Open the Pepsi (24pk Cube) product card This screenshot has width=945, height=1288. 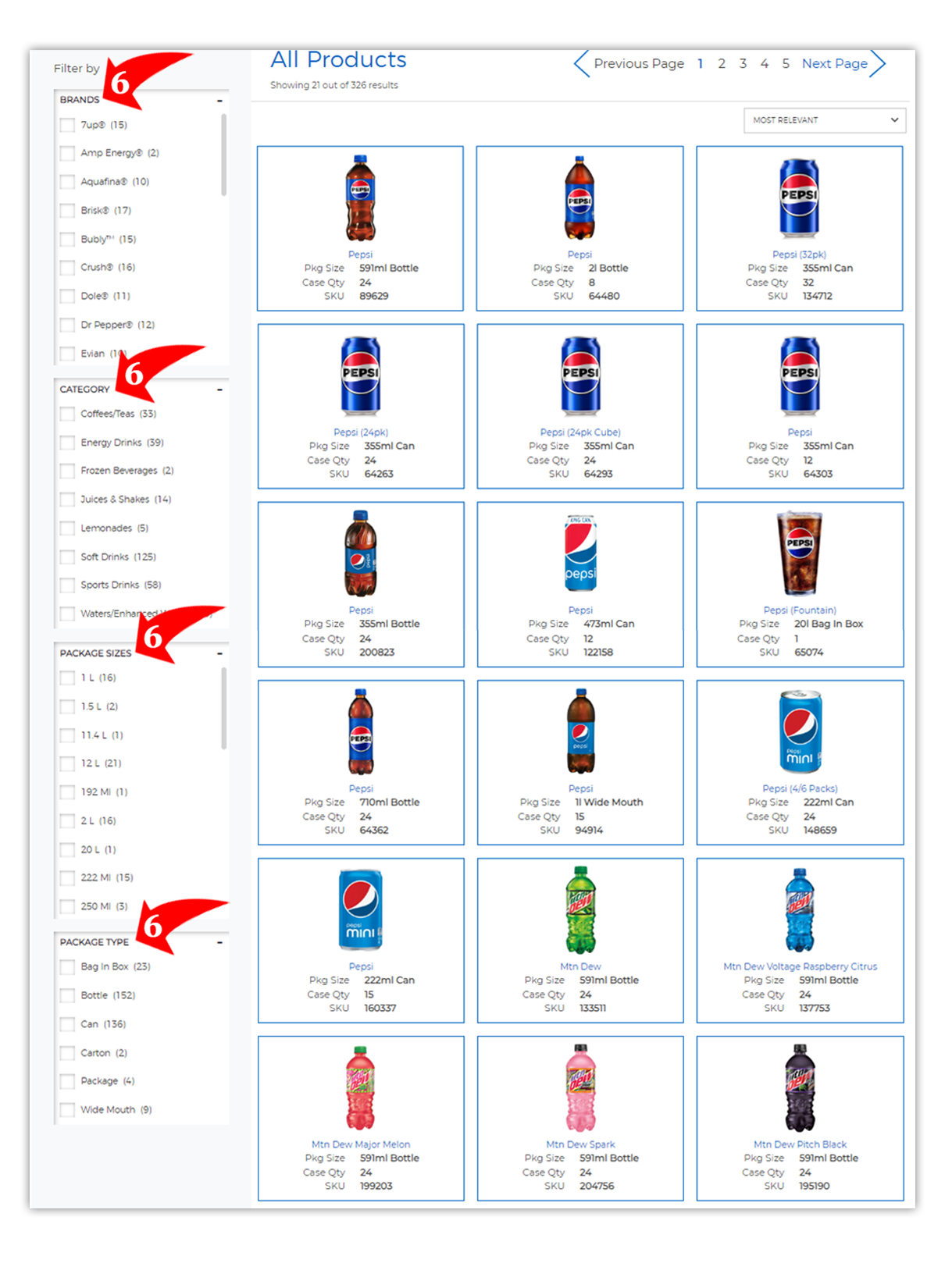click(x=579, y=406)
